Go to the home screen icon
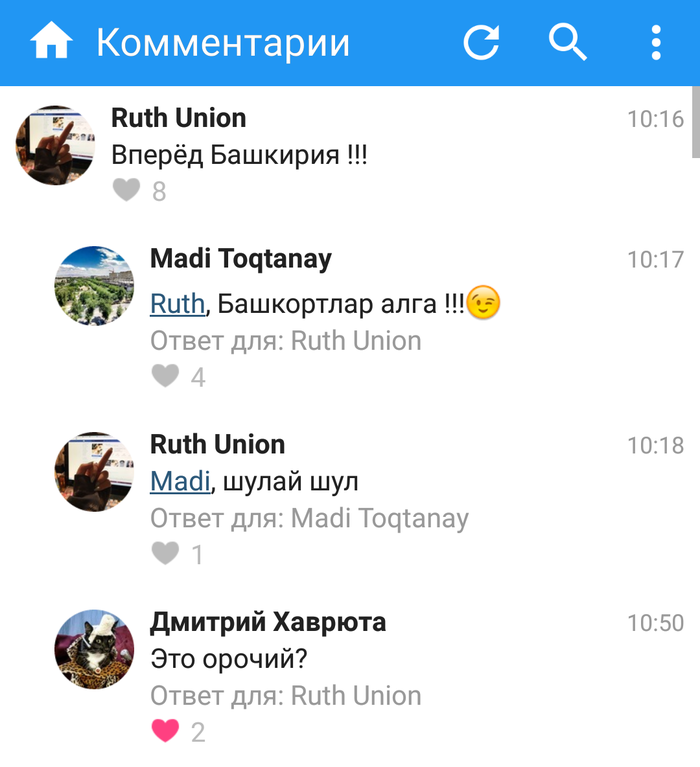700x767 pixels. pos(51,42)
